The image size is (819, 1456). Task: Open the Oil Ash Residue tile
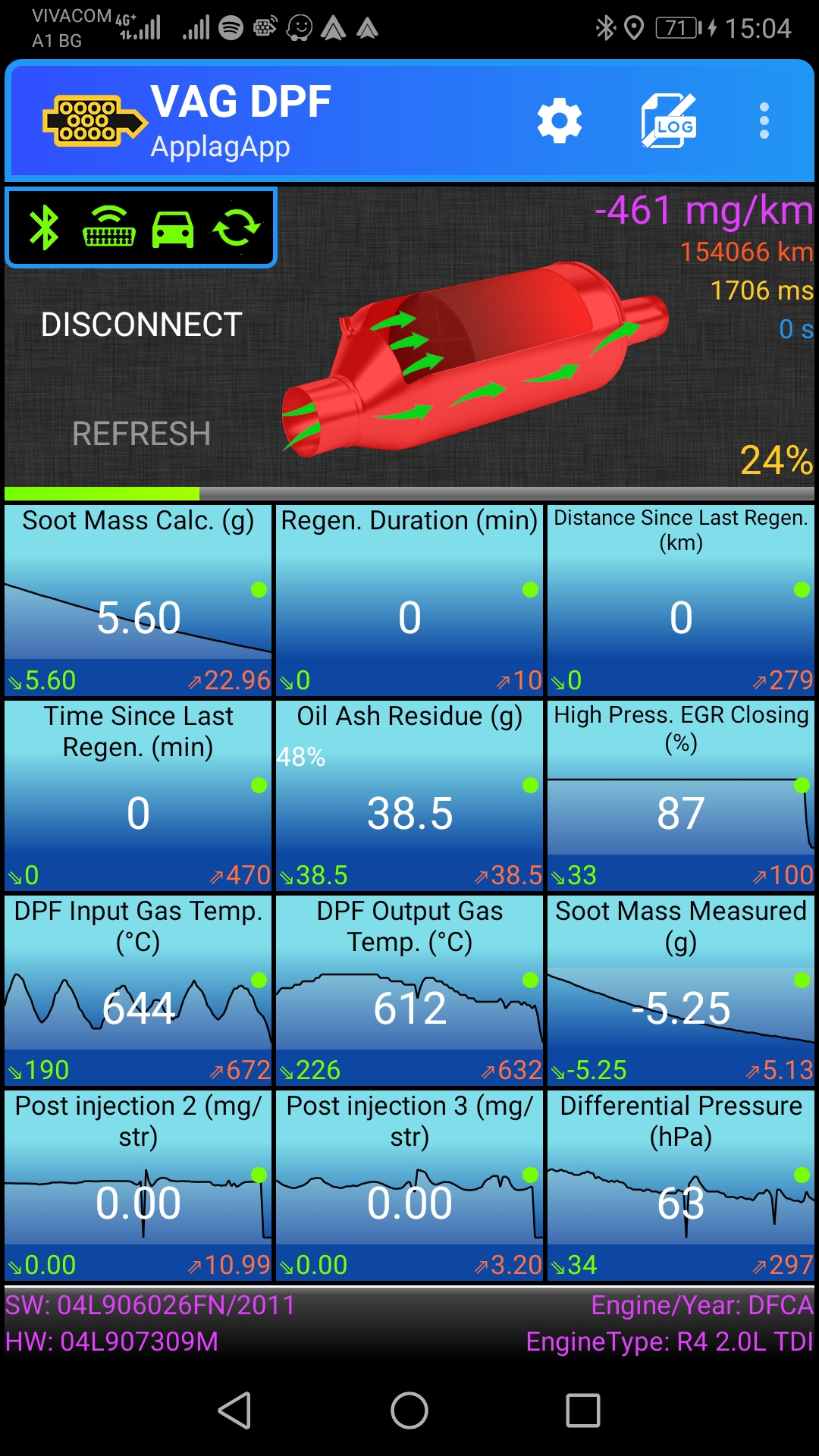tap(409, 795)
